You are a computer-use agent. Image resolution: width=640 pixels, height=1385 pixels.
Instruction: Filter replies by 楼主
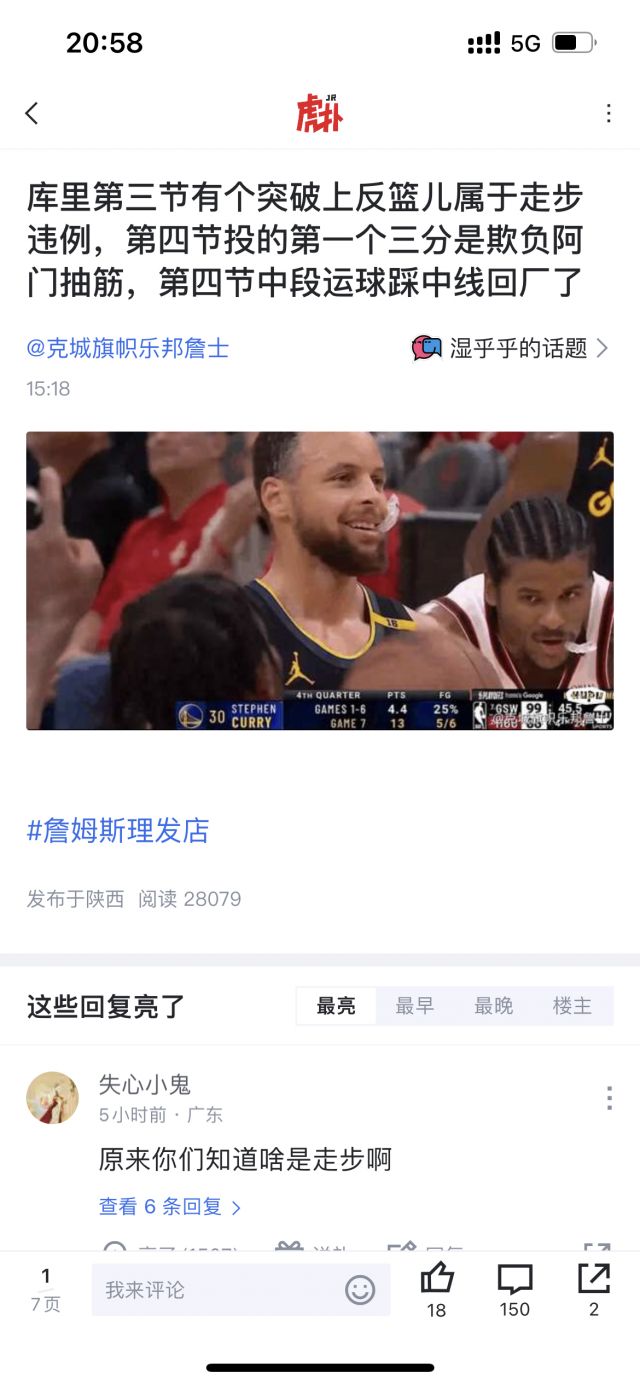573,1006
